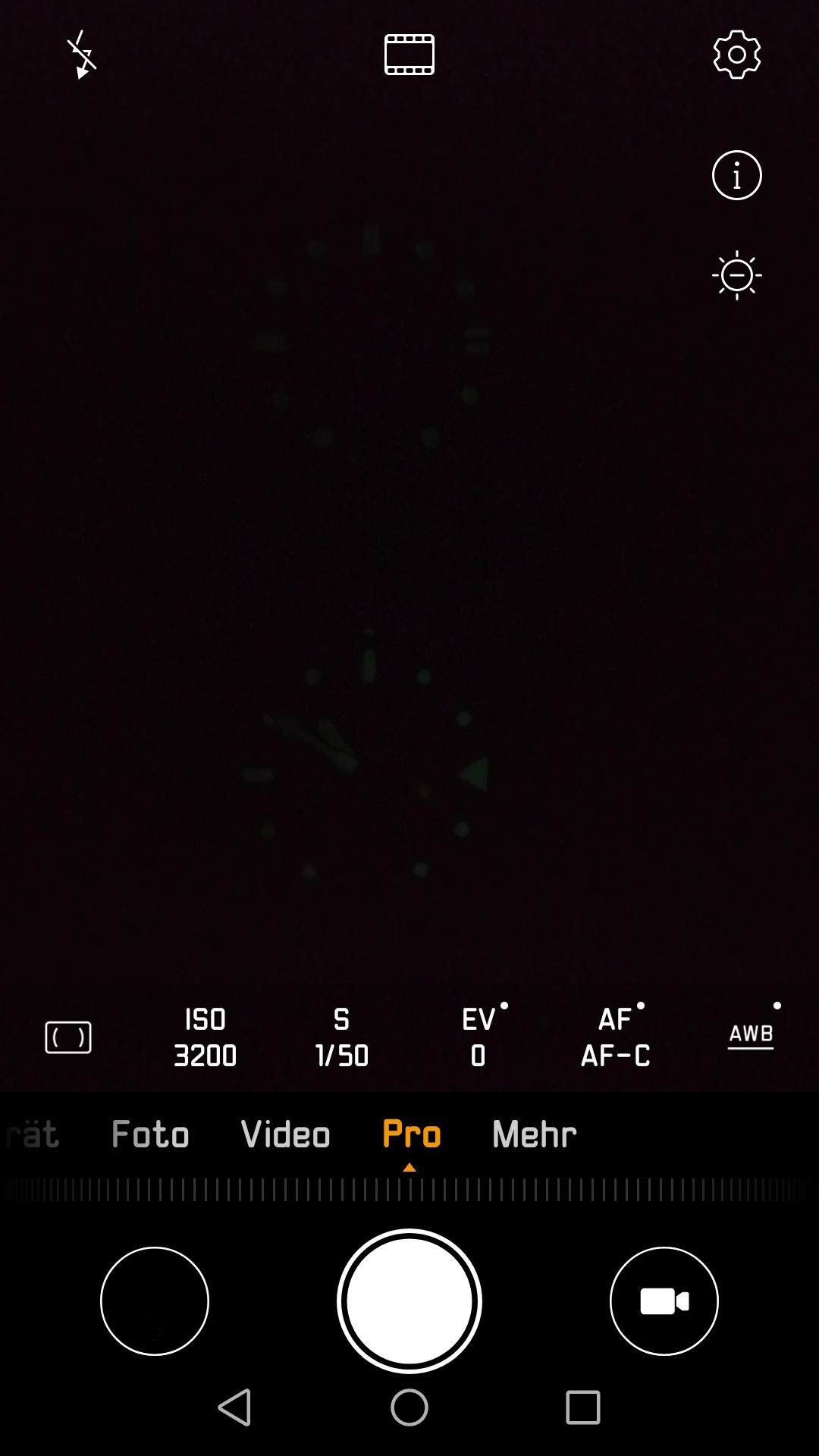819x1456 pixels.
Task: Switch to pro video recording button
Action: 664,1301
